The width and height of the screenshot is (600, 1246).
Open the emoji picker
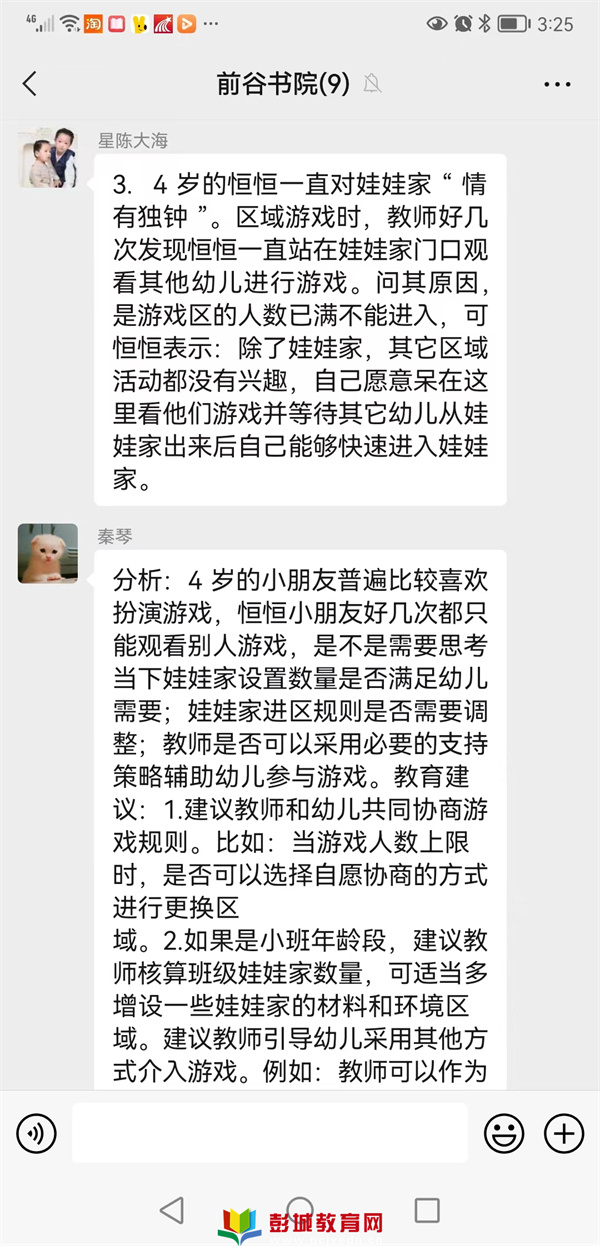[x=504, y=1133]
